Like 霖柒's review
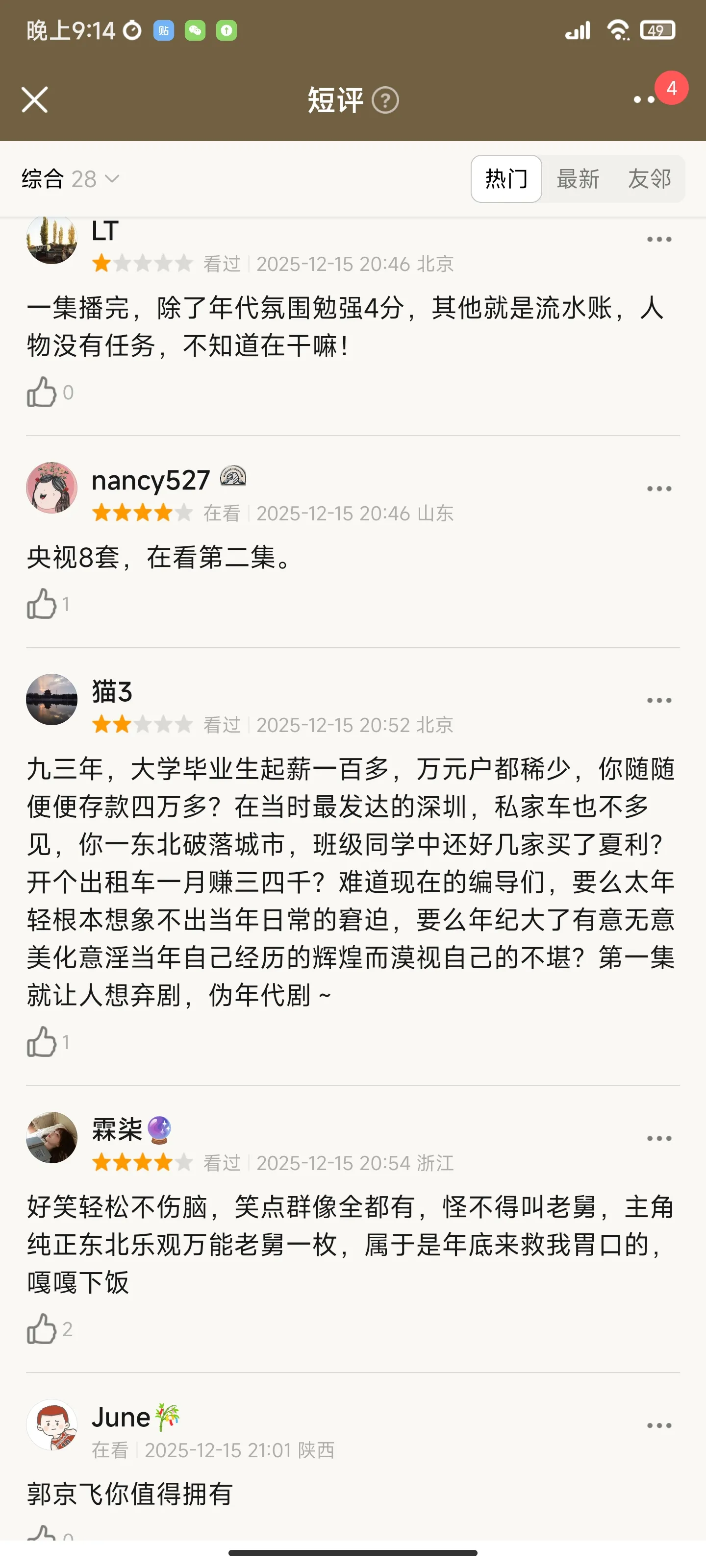 click(42, 1329)
